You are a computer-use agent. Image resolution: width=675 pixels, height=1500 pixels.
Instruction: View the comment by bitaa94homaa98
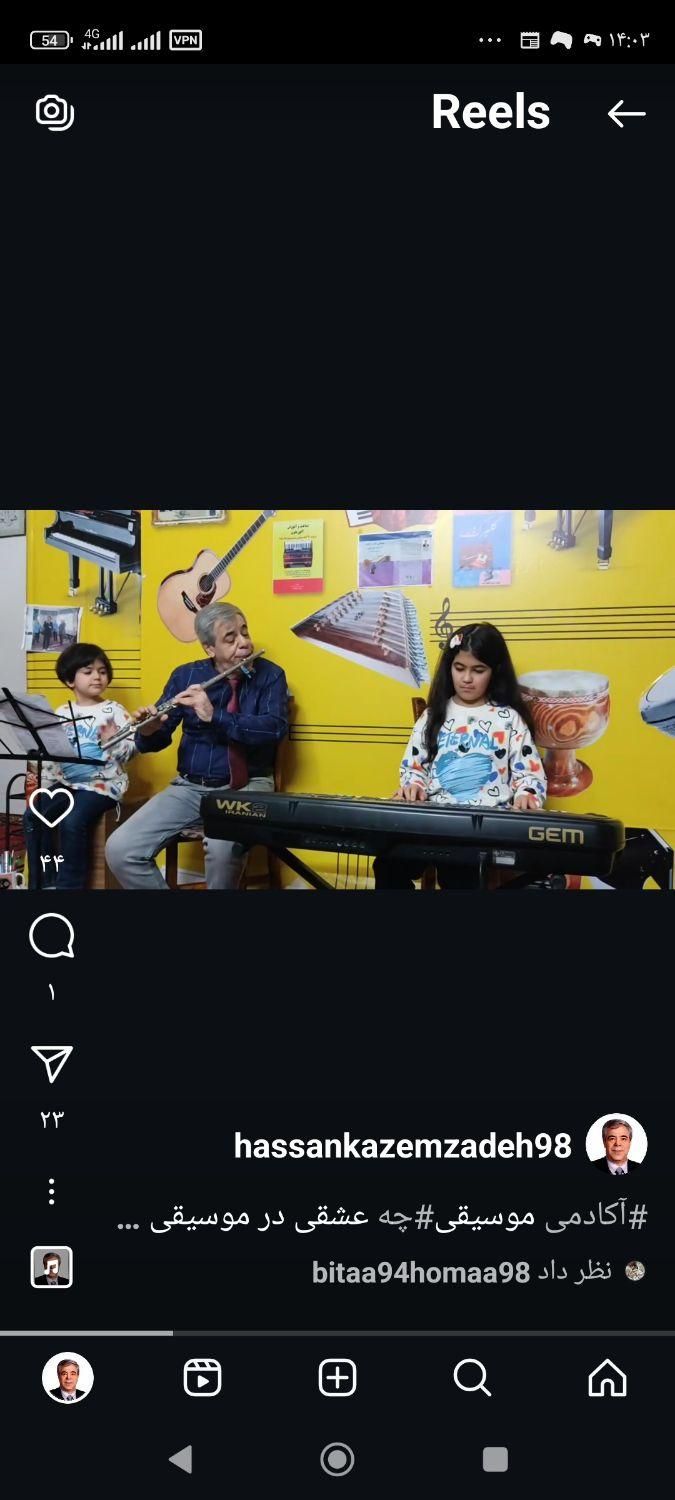click(460, 1272)
